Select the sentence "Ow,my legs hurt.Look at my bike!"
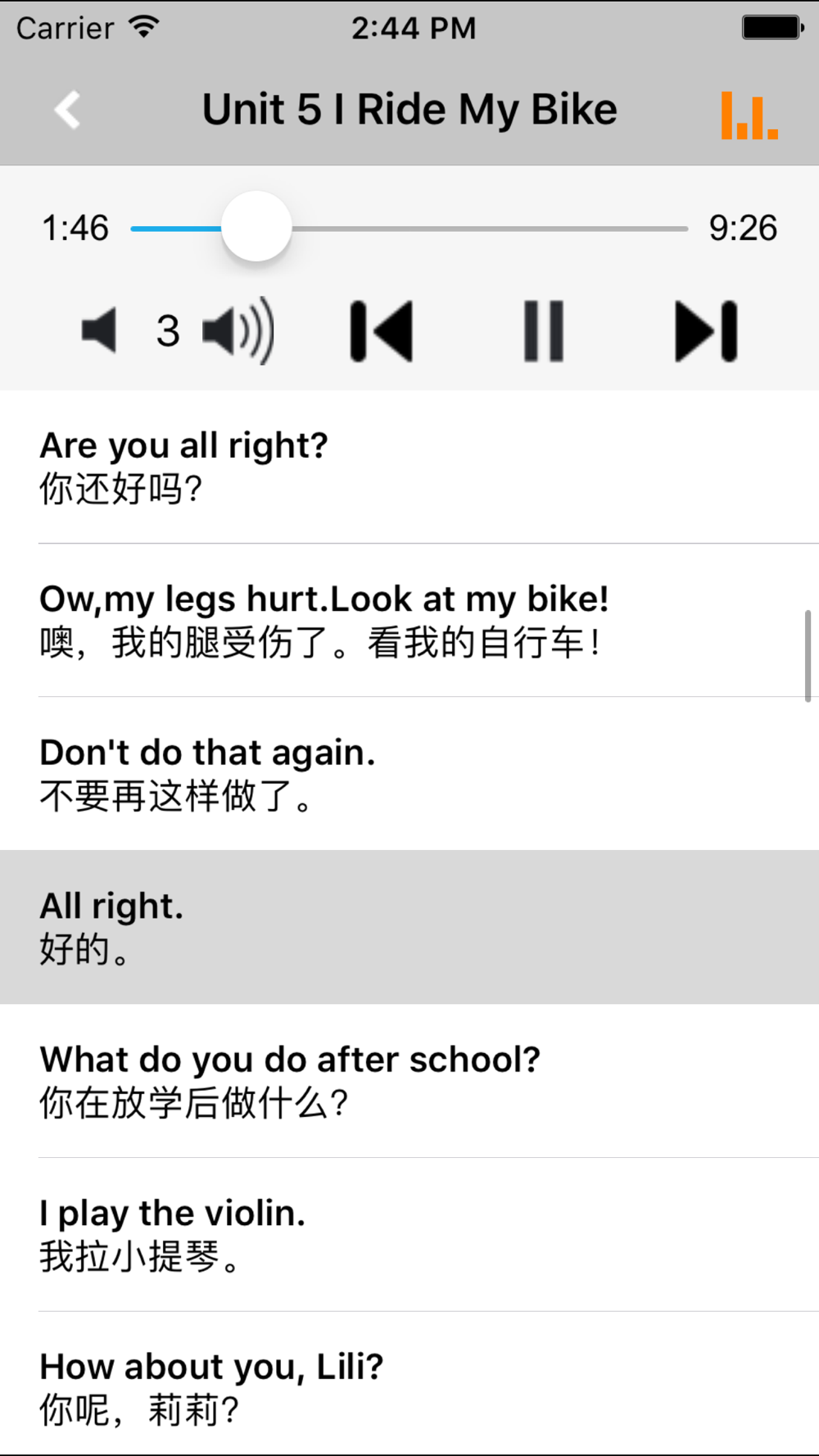Viewport: 819px width, 1456px height. pyautogui.click(x=409, y=620)
